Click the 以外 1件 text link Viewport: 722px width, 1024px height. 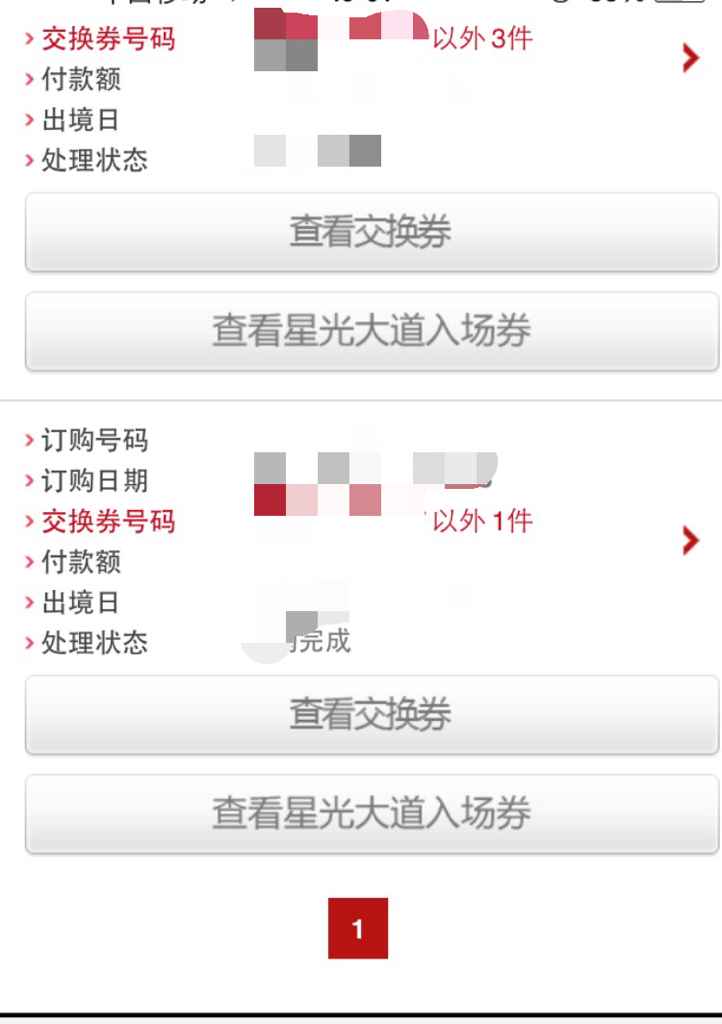[482, 521]
